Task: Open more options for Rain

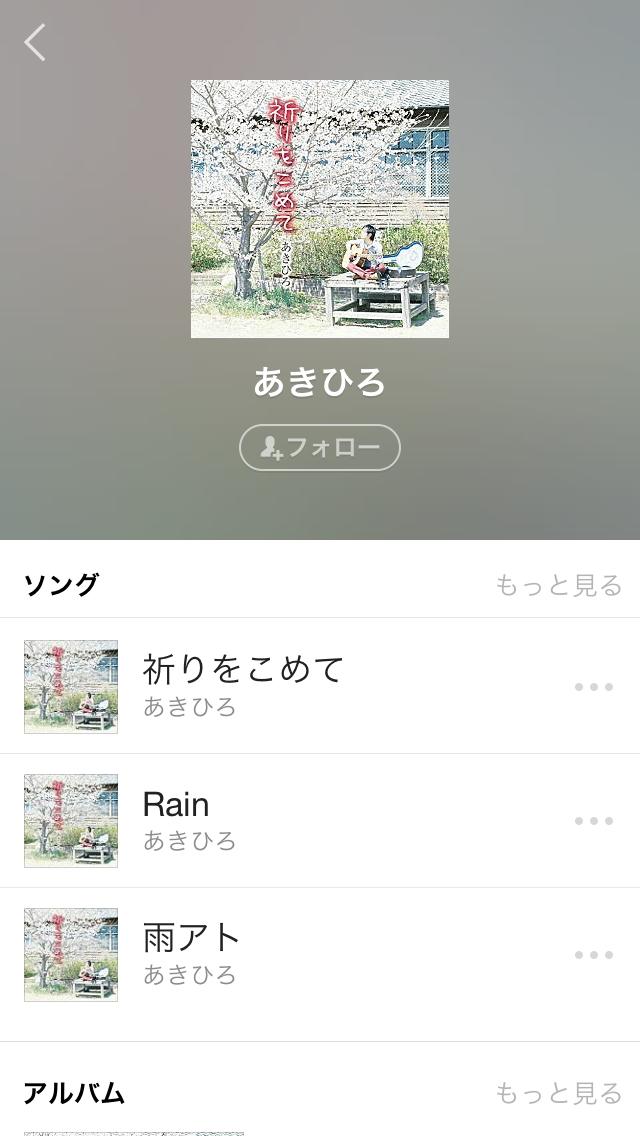Action: click(x=594, y=821)
